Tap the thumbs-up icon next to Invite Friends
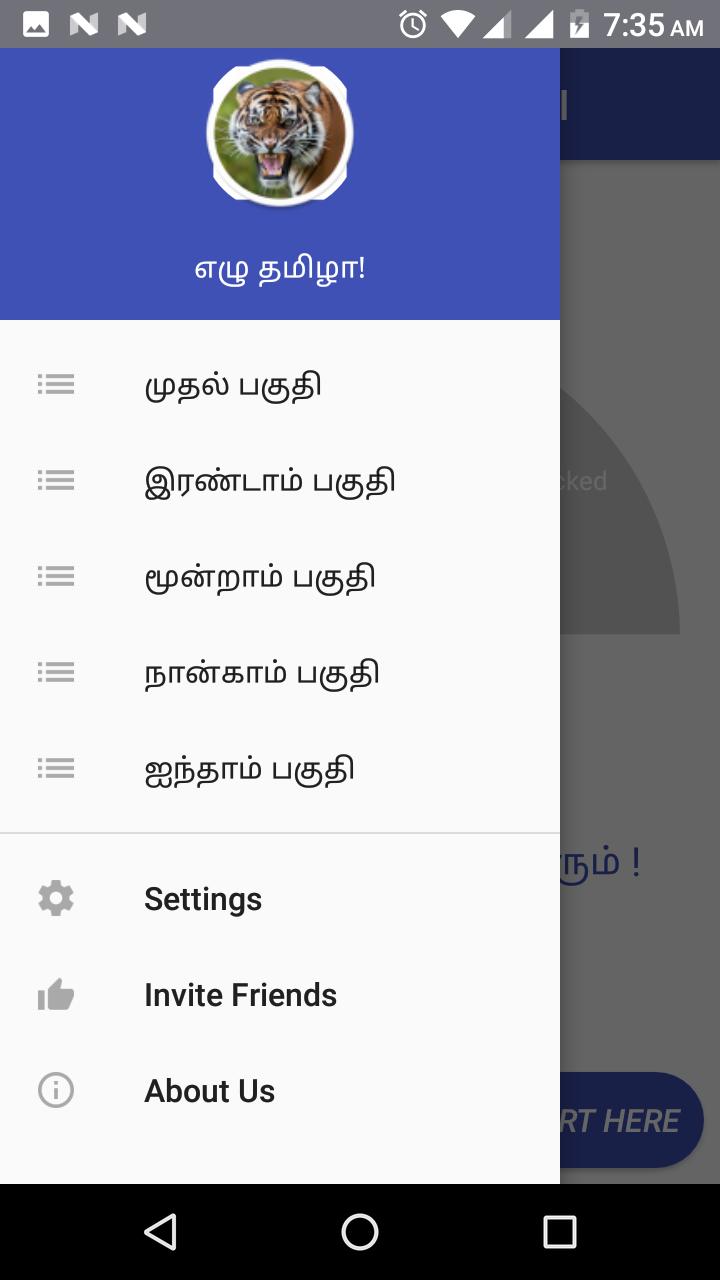 (x=55, y=994)
